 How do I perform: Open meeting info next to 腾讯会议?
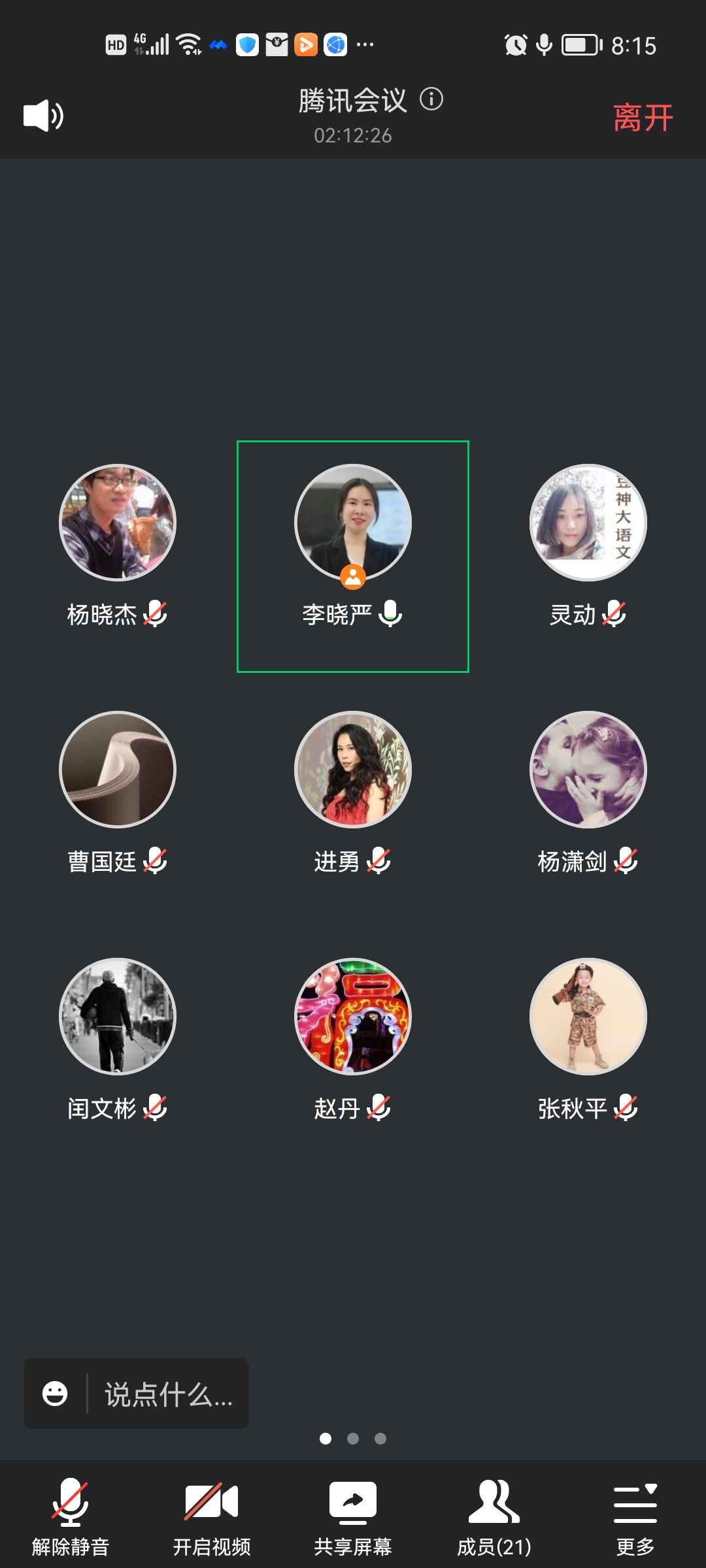tap(431, 99)
